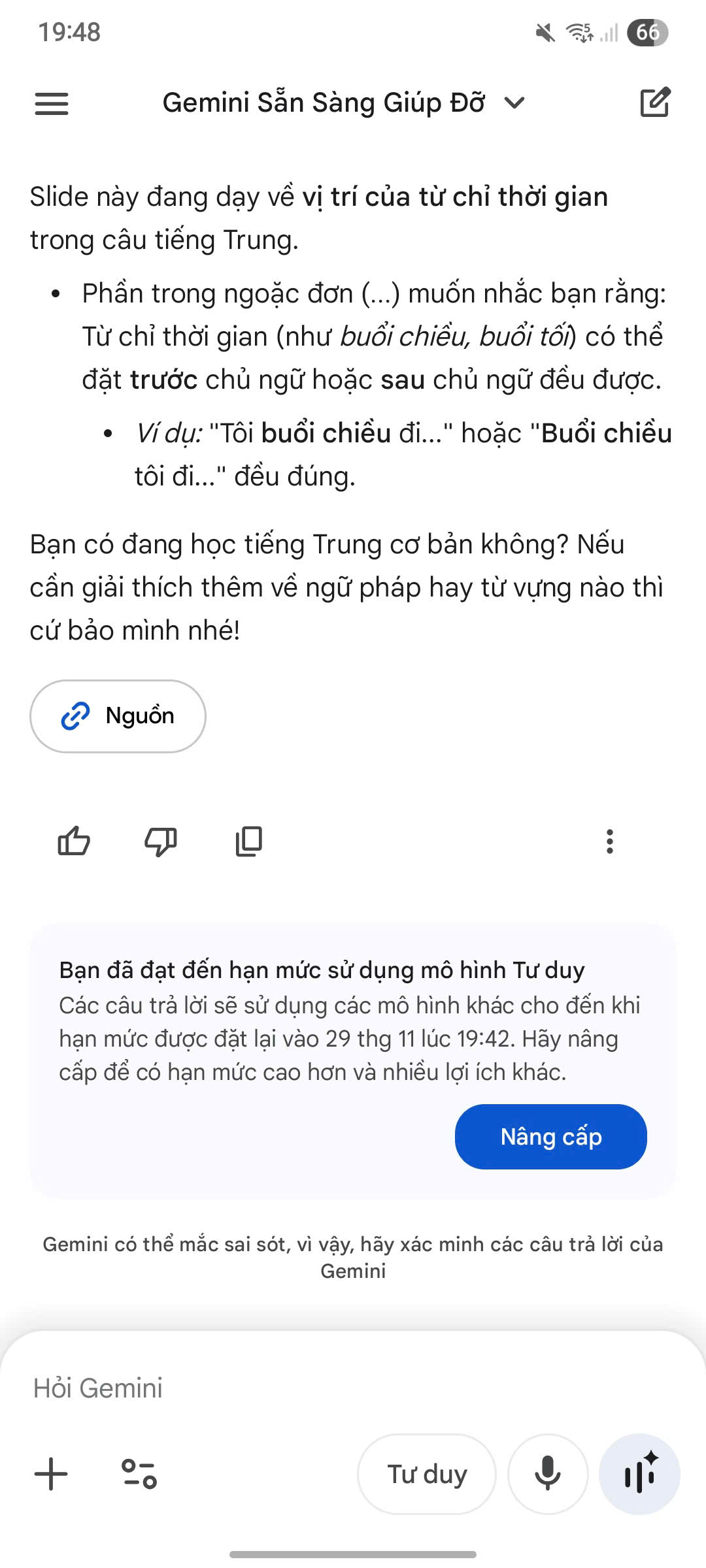706x1568 pixels.
Task: Tap the Hỏi Gemini input field
Action: tap(261, 1388)
